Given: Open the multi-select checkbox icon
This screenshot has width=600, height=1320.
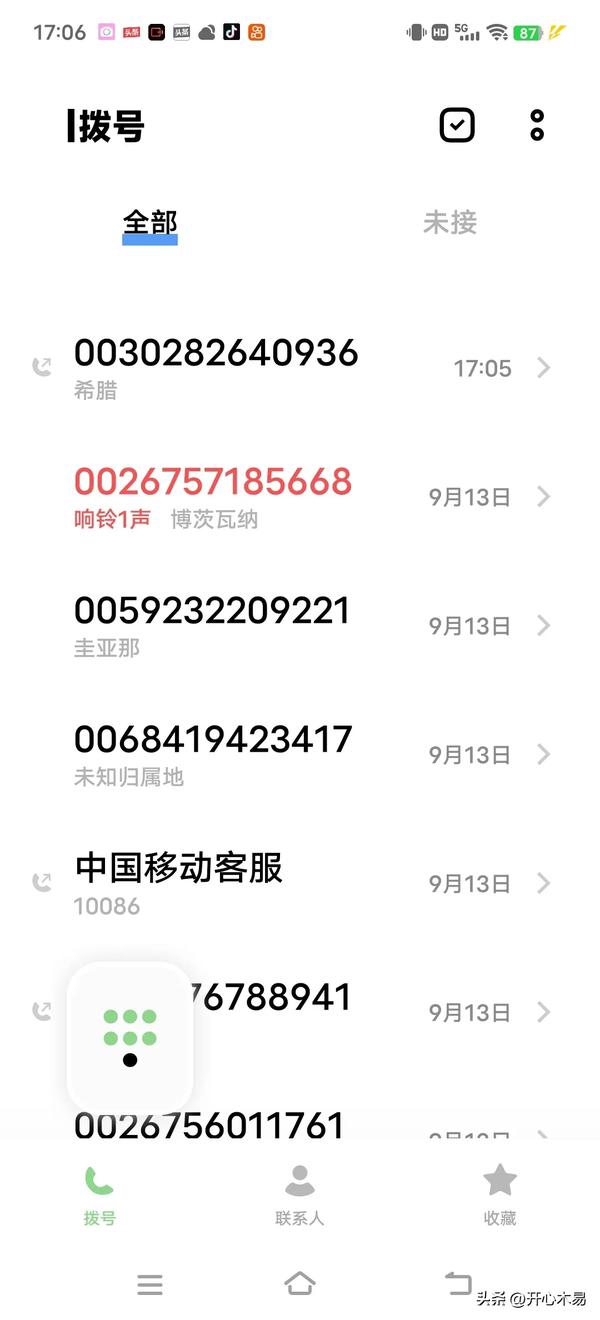Looking at the screenshot, I should point(457,126).
